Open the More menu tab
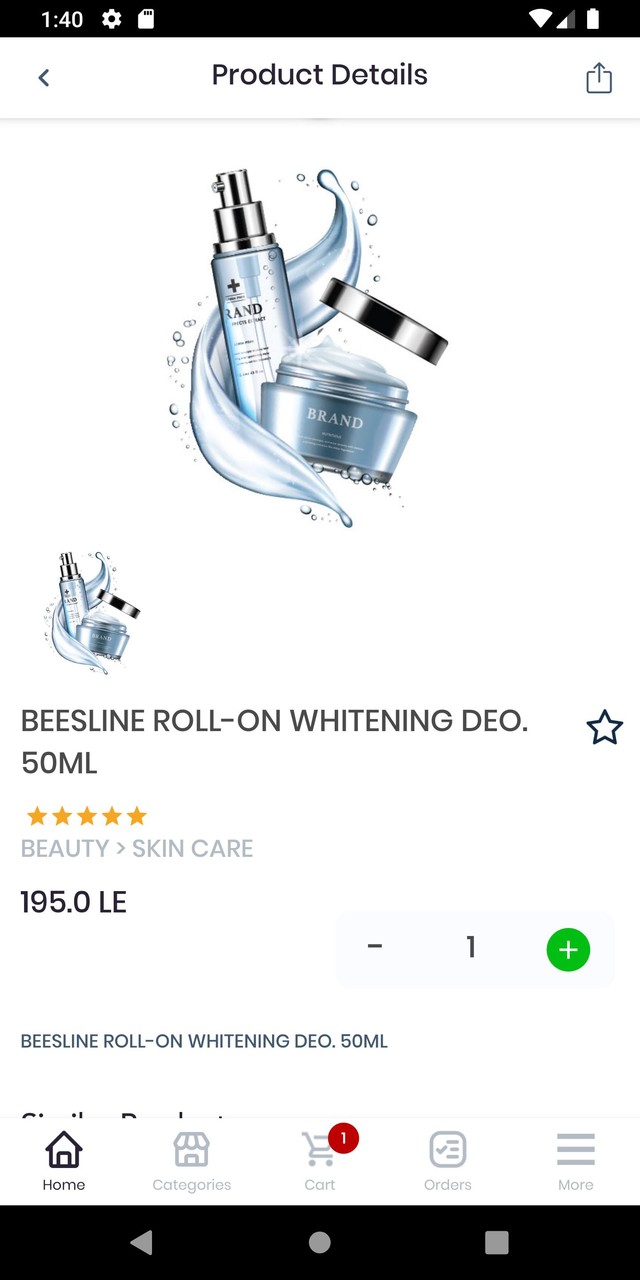640x1280 pixels. pos(575,1161)
